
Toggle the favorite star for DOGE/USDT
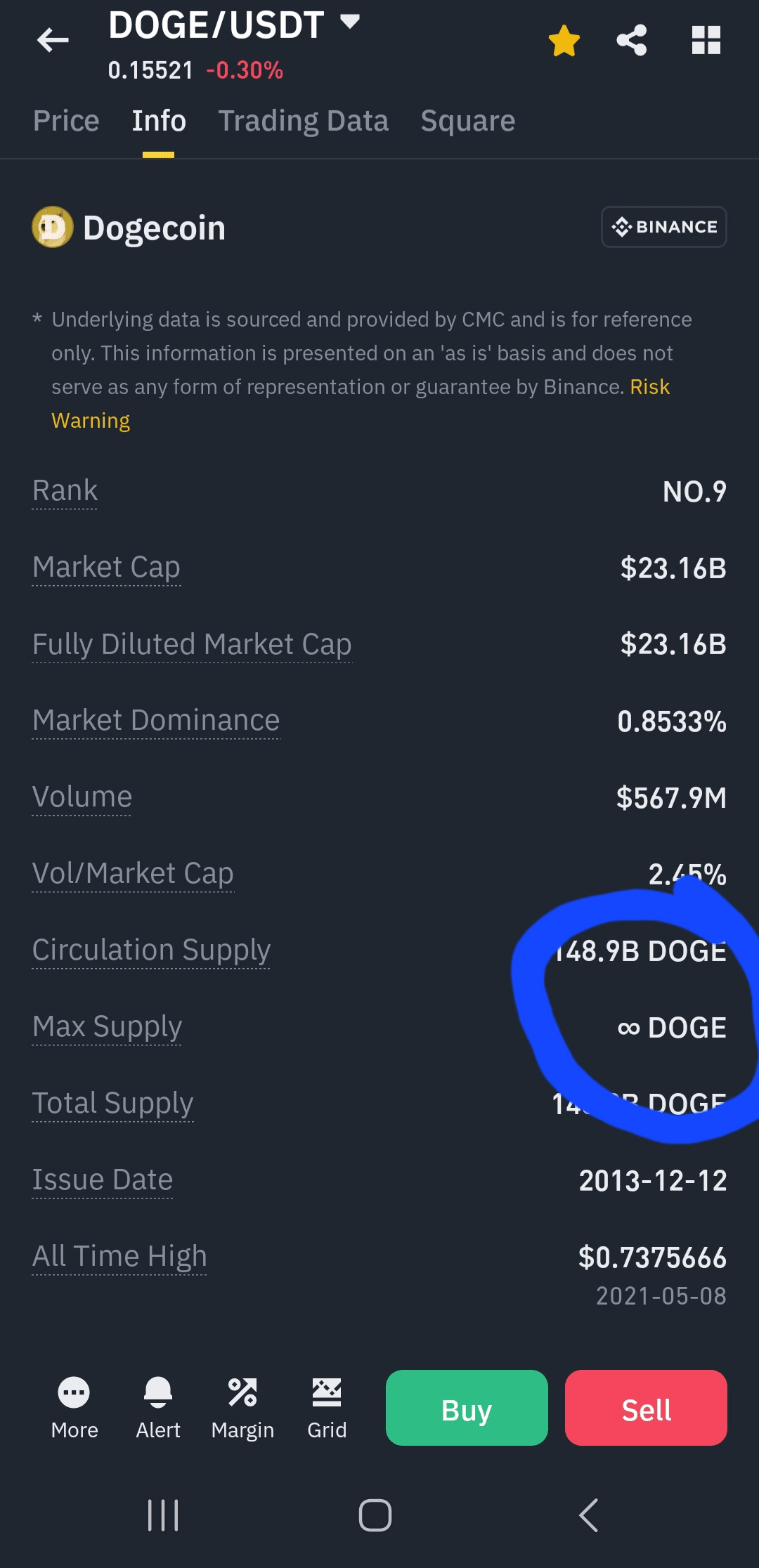(564, 41)
